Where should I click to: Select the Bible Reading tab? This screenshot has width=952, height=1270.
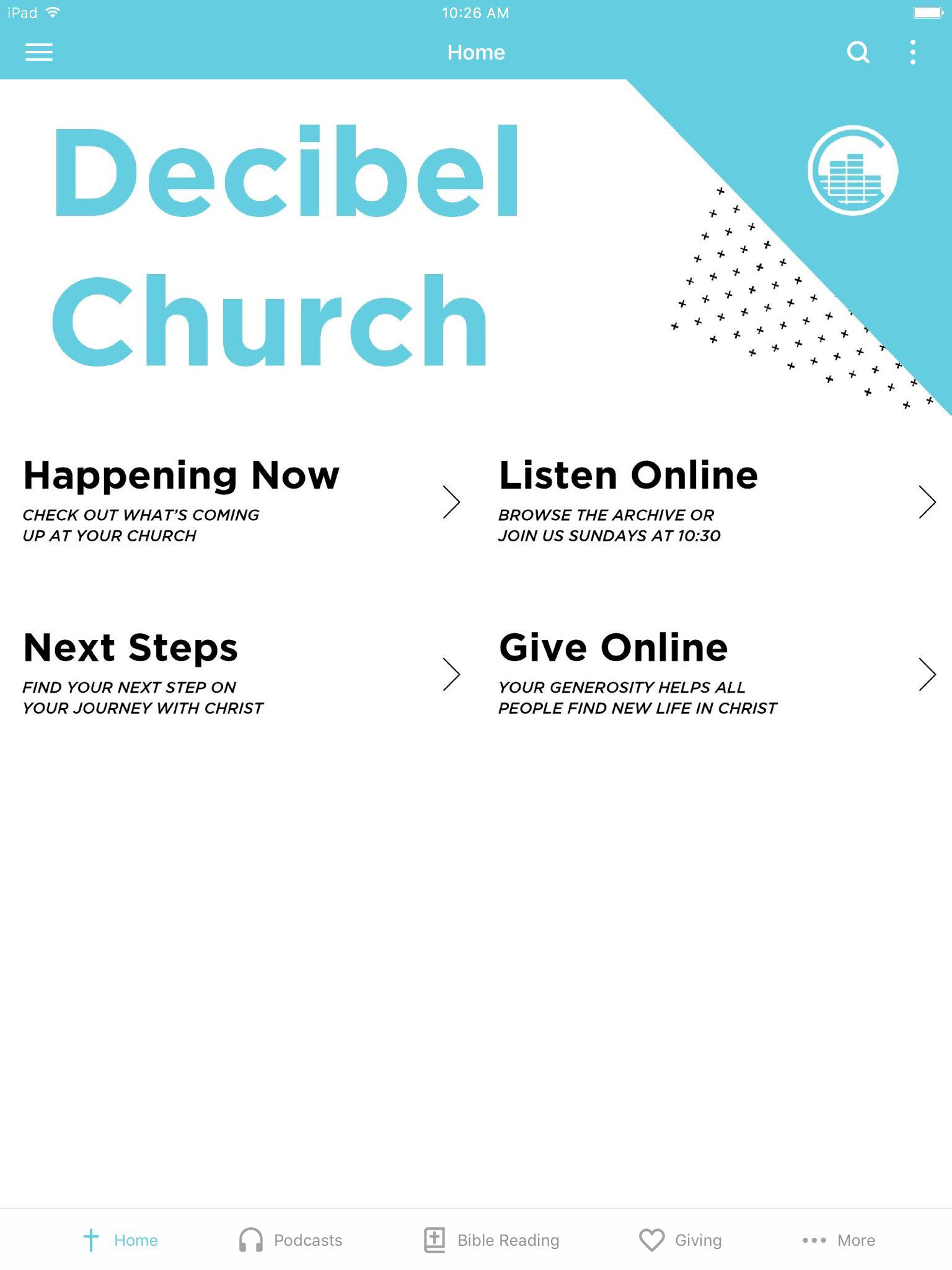pyautogui.click(x=491, y=1240)
